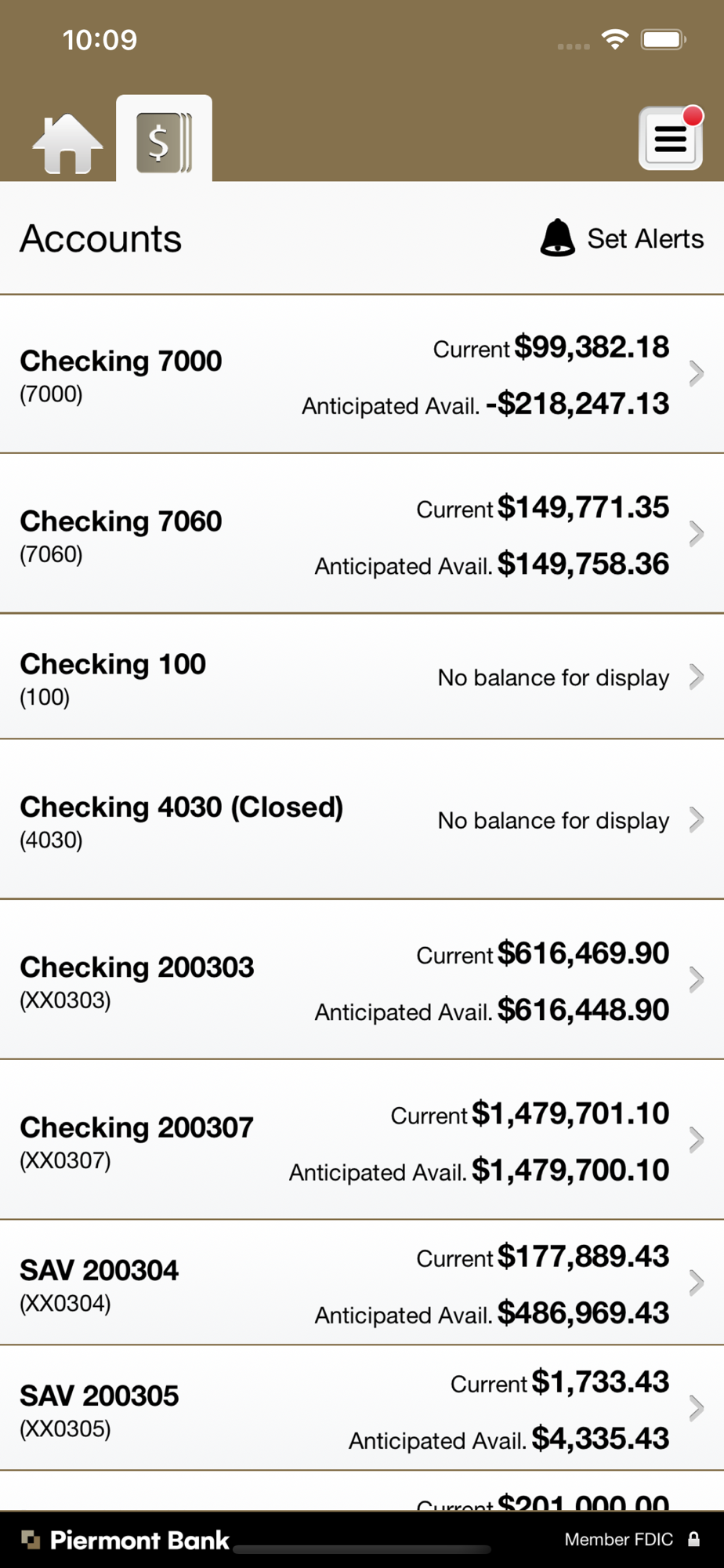The width and height of the screenshot is (724, 1568).
Task: Open the Checking 7060 account
Action: (362, 534)
